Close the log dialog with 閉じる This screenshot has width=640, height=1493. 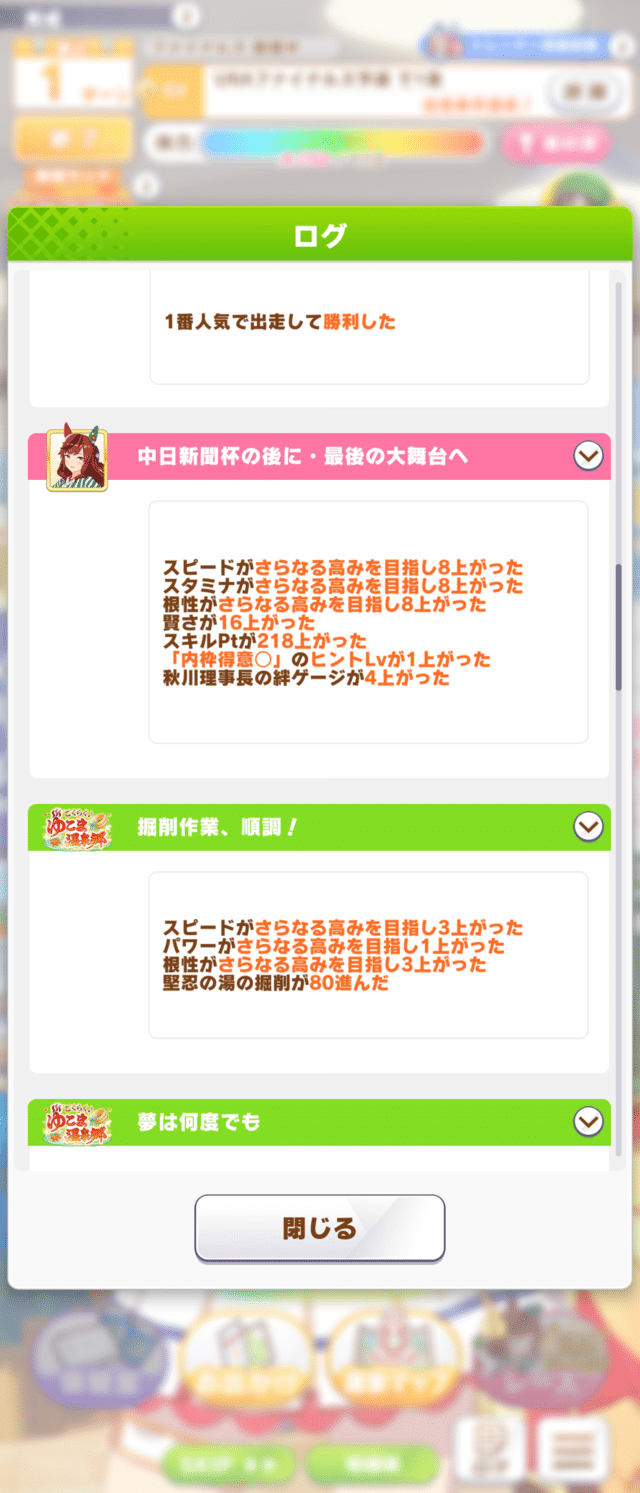[319, 1228]
